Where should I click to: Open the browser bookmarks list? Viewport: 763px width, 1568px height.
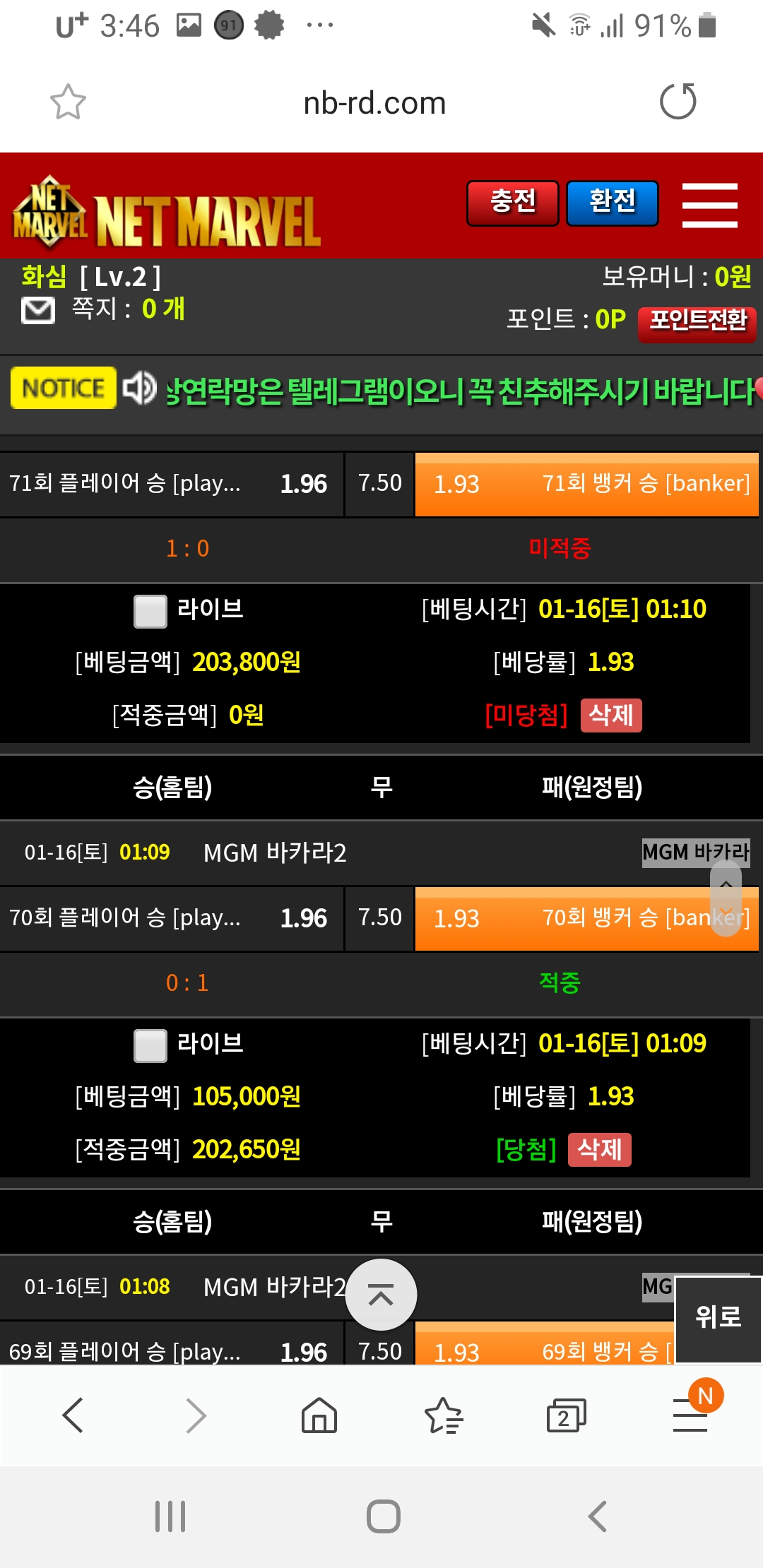click(443, 1415)
